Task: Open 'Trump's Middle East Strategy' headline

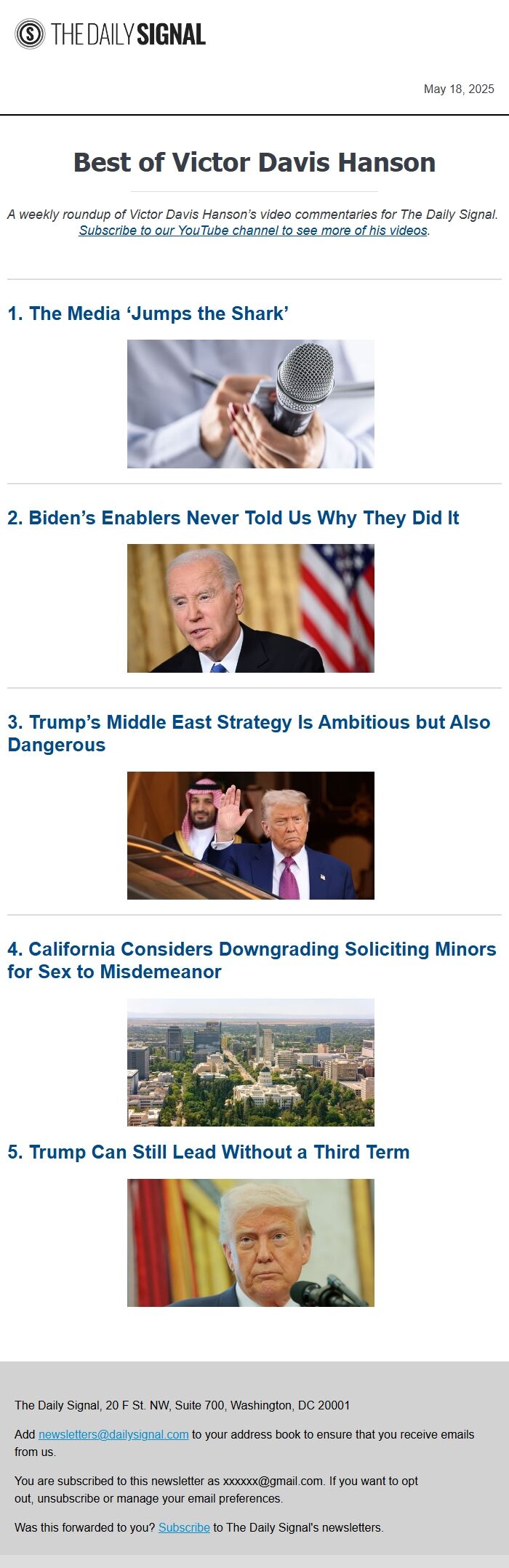Action: 248,723
